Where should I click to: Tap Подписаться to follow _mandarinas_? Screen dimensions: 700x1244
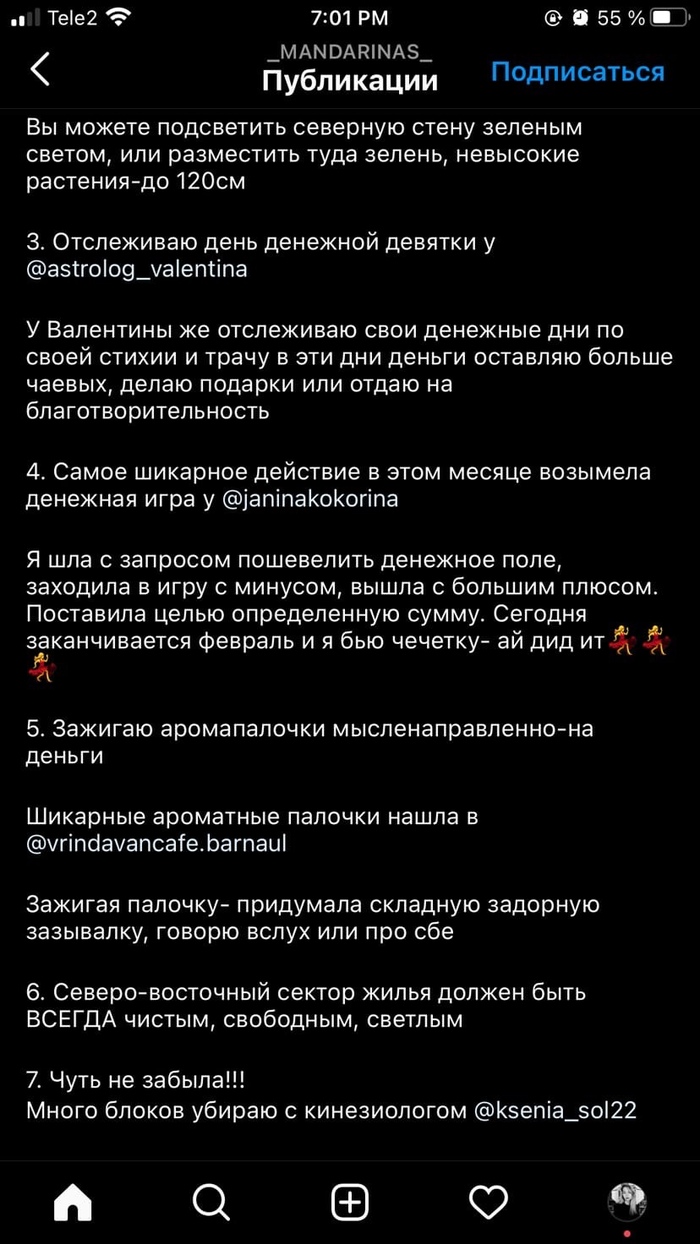(x=577, y=71)
